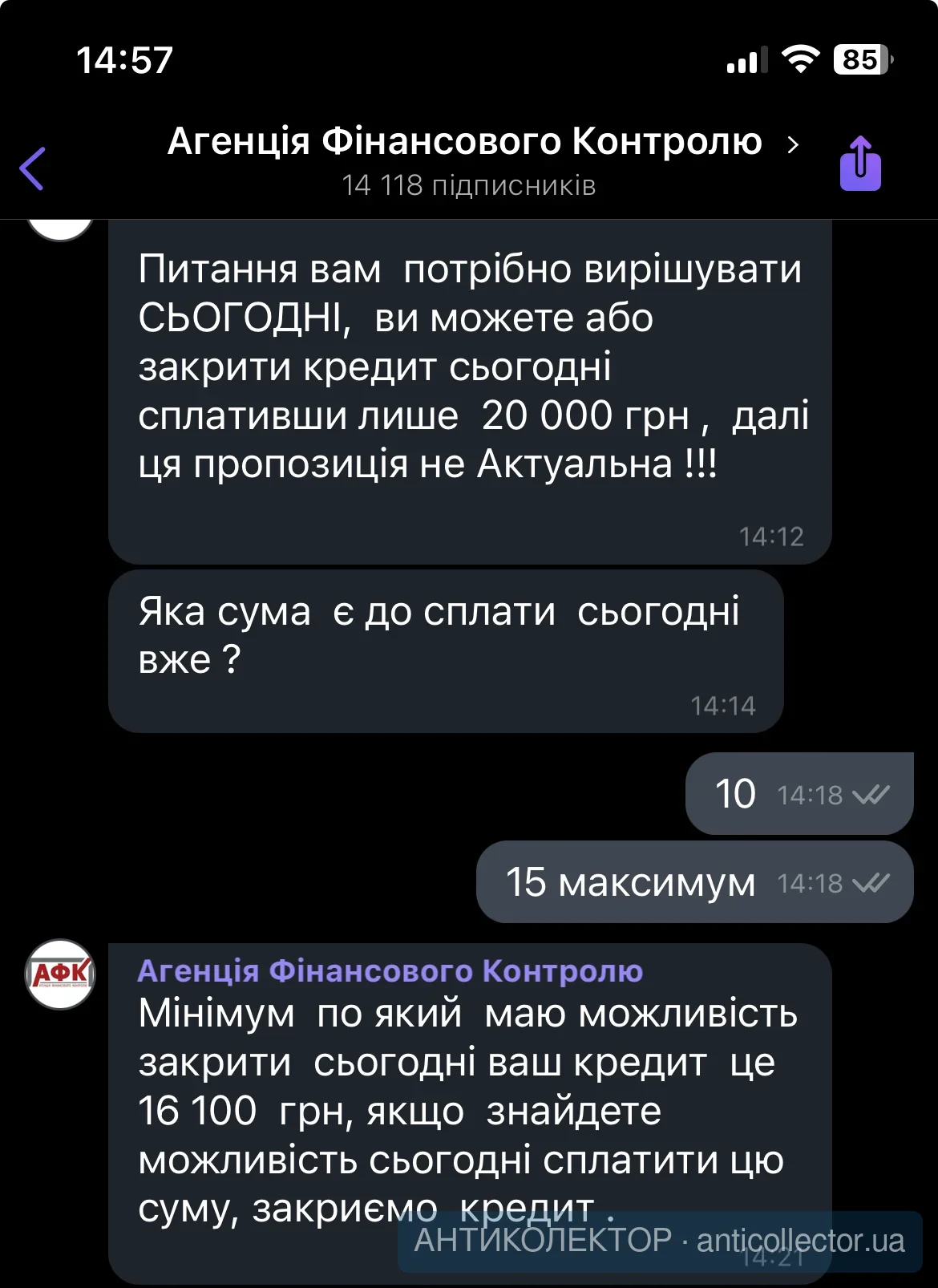Go back from the chat
Image resolution: width=938 pixels, height=1288 pixels.
click(x=33, y=168)
